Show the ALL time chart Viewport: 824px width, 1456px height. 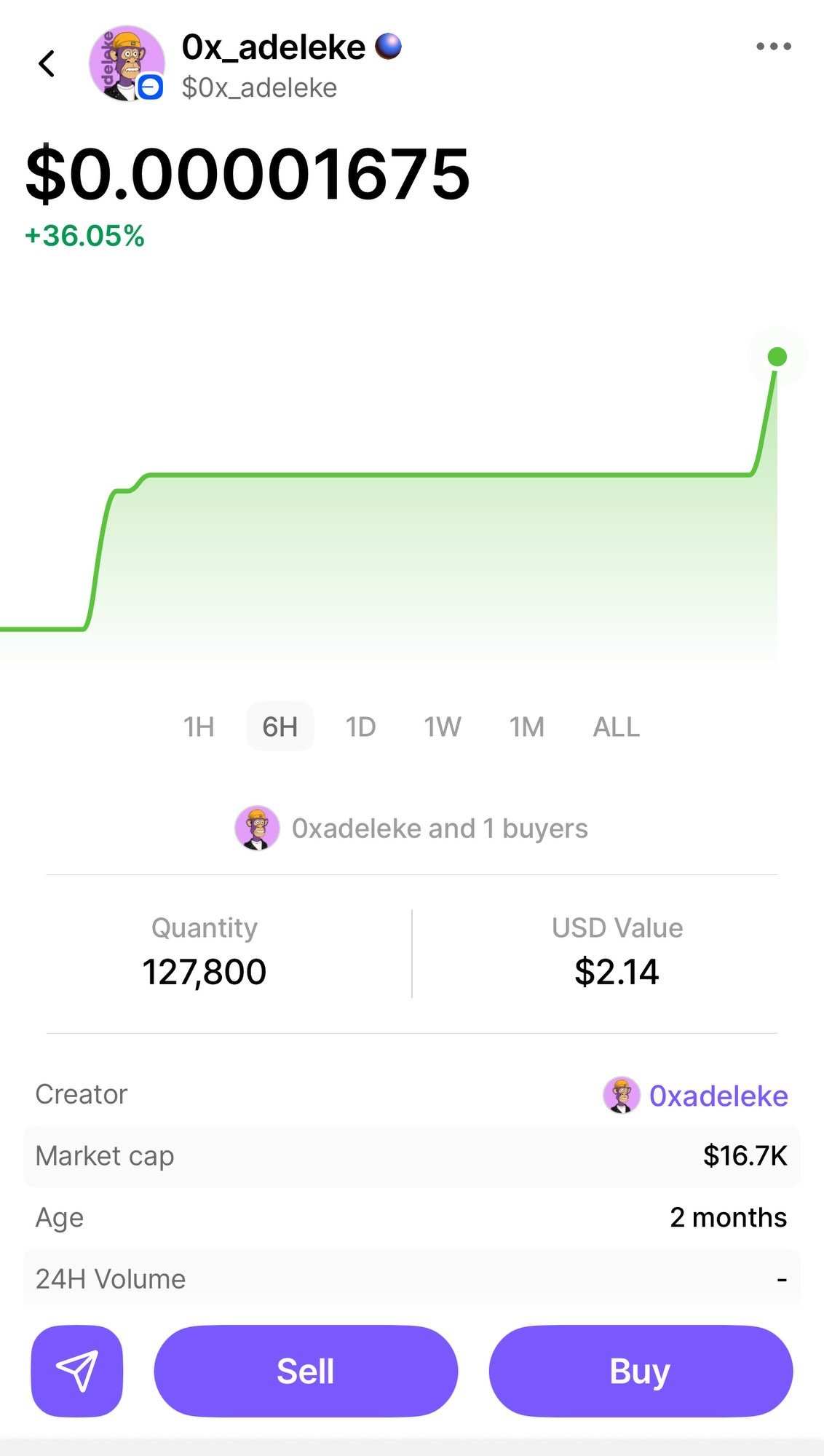coord(616,727)
